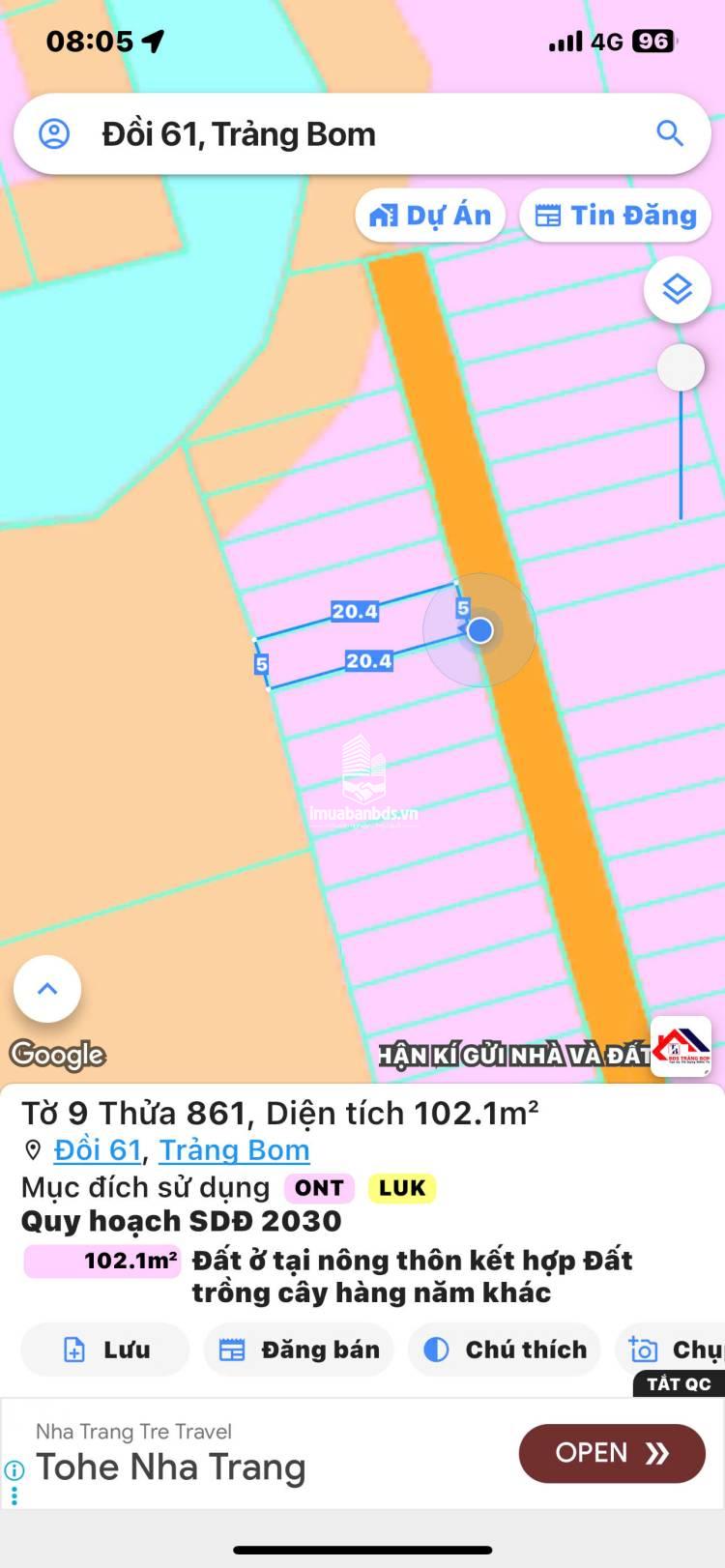Image resolution: width=725 pixels, height=1568 pixels.
Task: Tap Đăng bán to list for sale
Action: pyautogui.click(x=299, y=1350)
